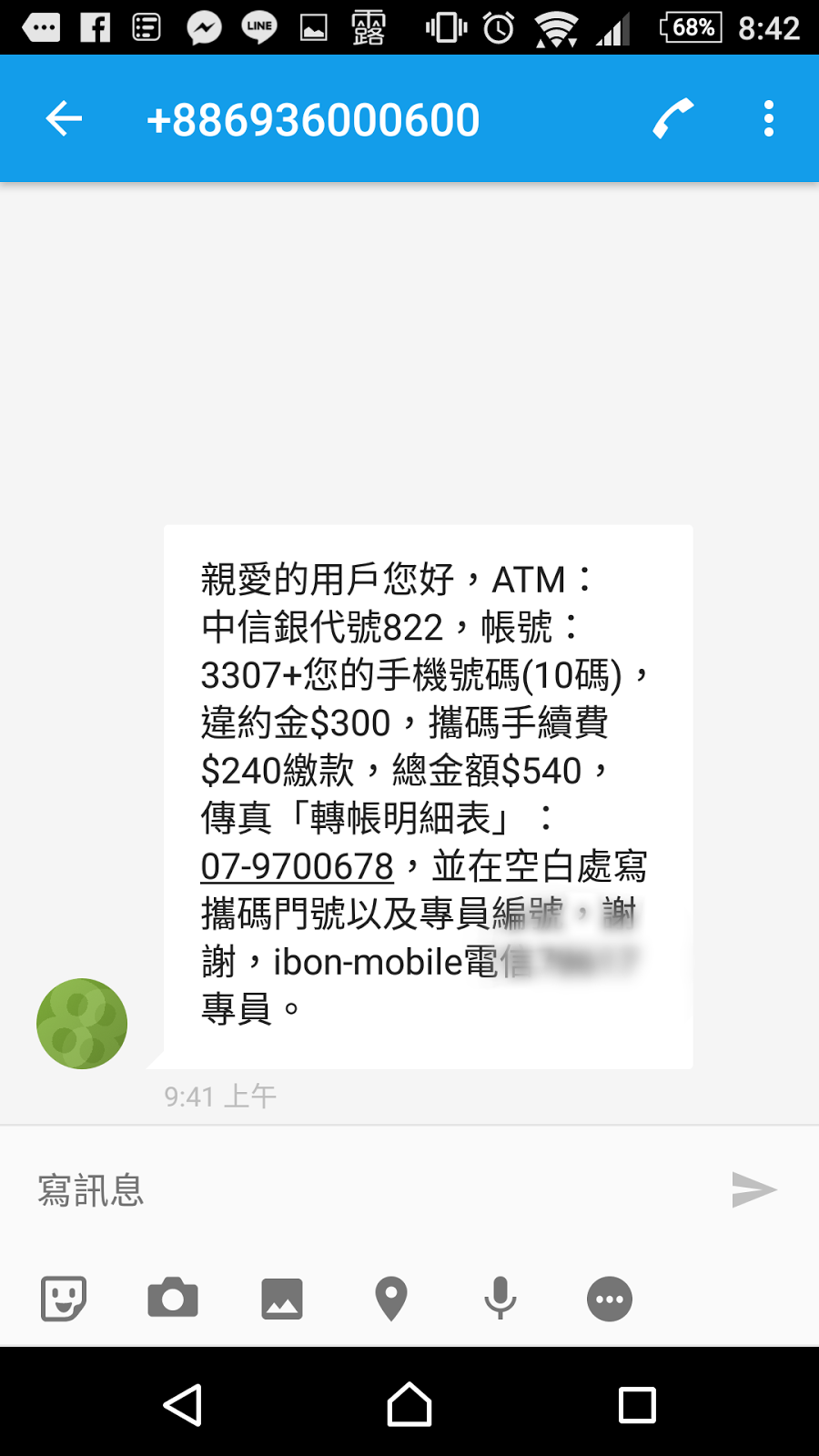
Task: Tap the Wi-Fi status bar icon
Action: (x=556, y=27)
